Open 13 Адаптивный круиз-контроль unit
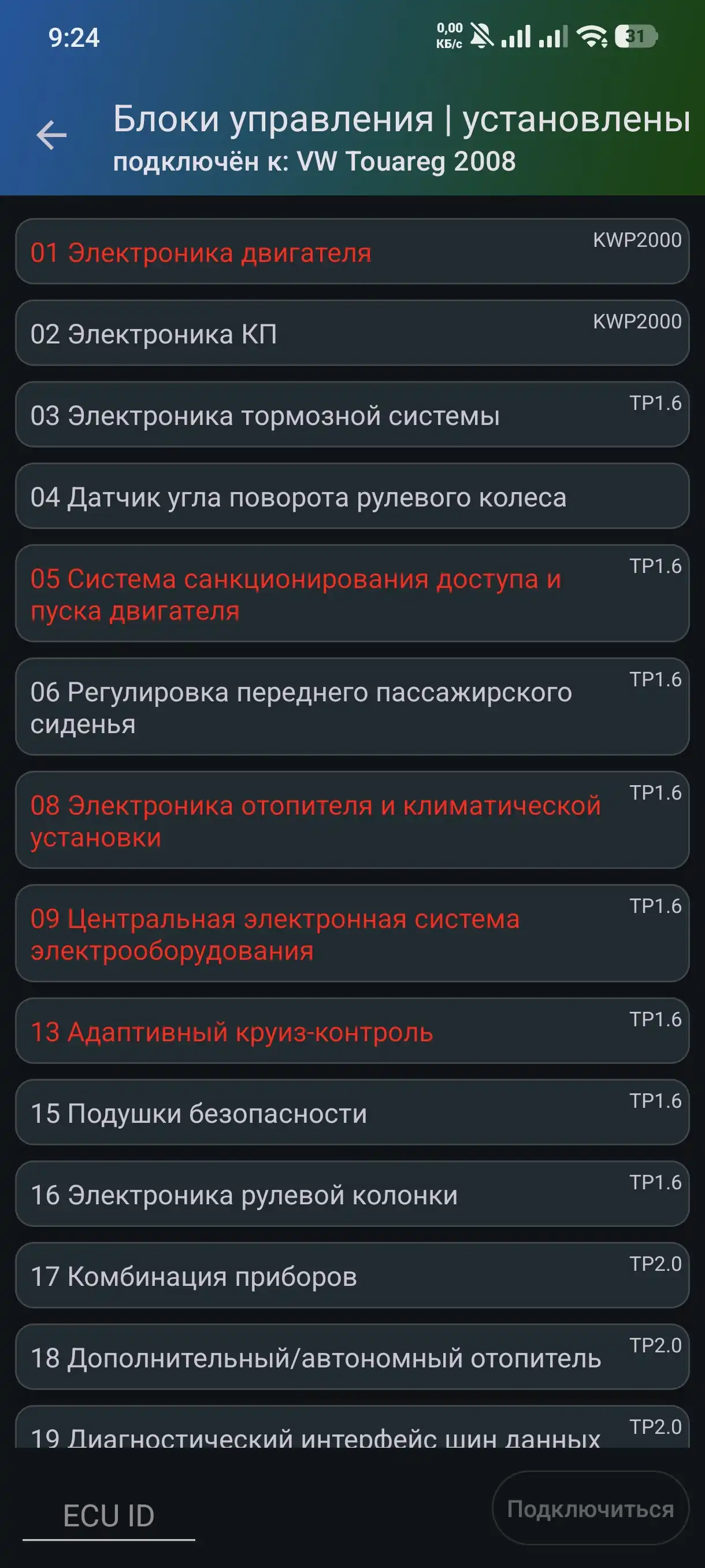Image resolution: width=705 pixels, height=1568 pixels. coord(351,1031)
